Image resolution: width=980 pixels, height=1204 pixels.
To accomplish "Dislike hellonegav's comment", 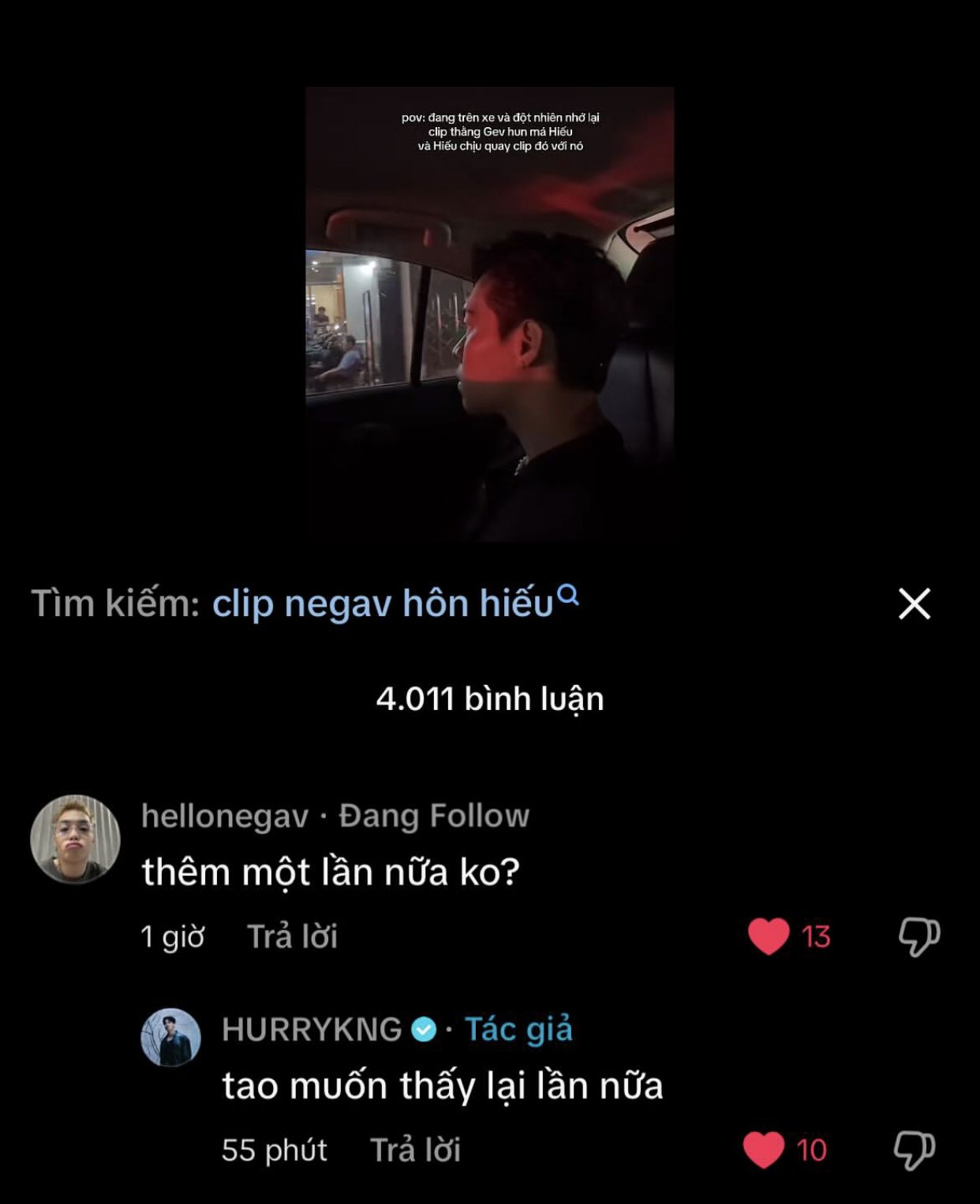I will pos(919,937).
